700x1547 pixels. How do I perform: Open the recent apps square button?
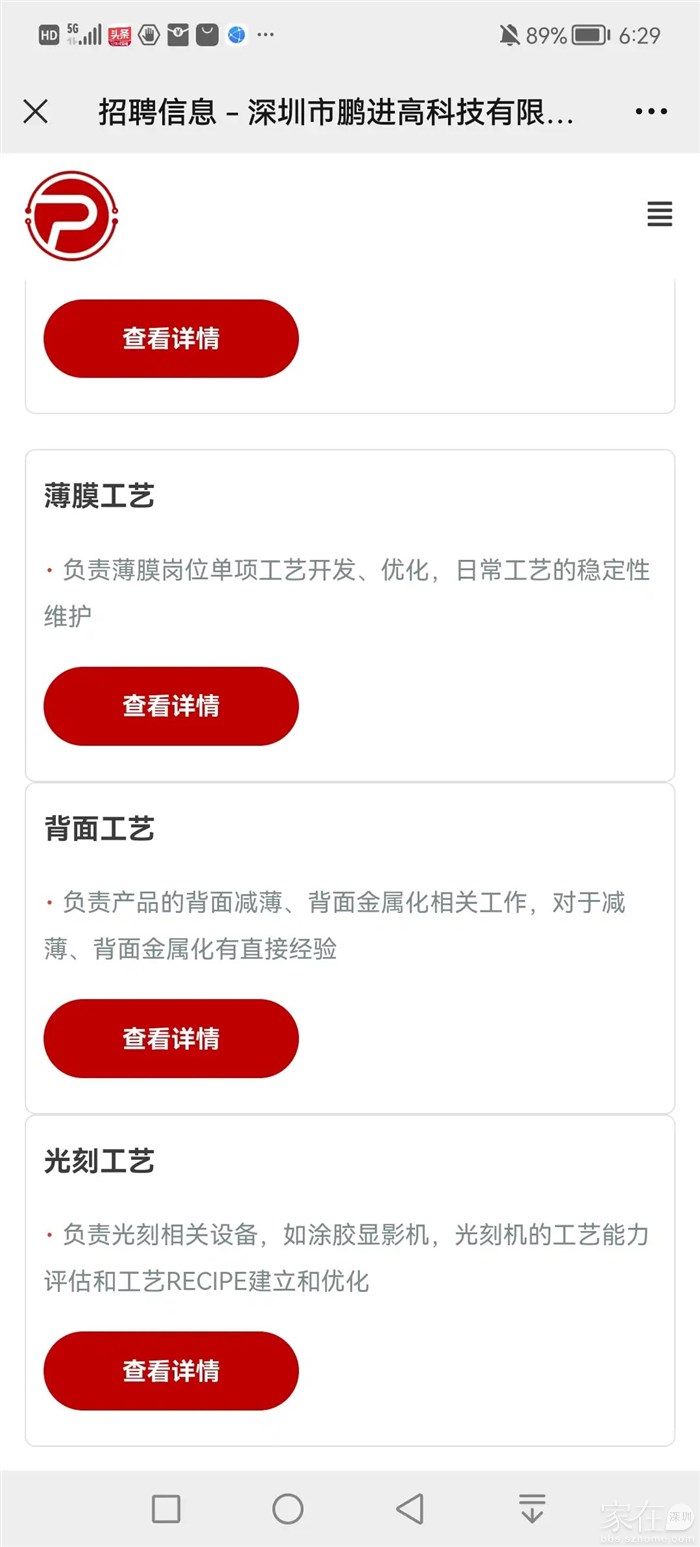[166, 1508]
